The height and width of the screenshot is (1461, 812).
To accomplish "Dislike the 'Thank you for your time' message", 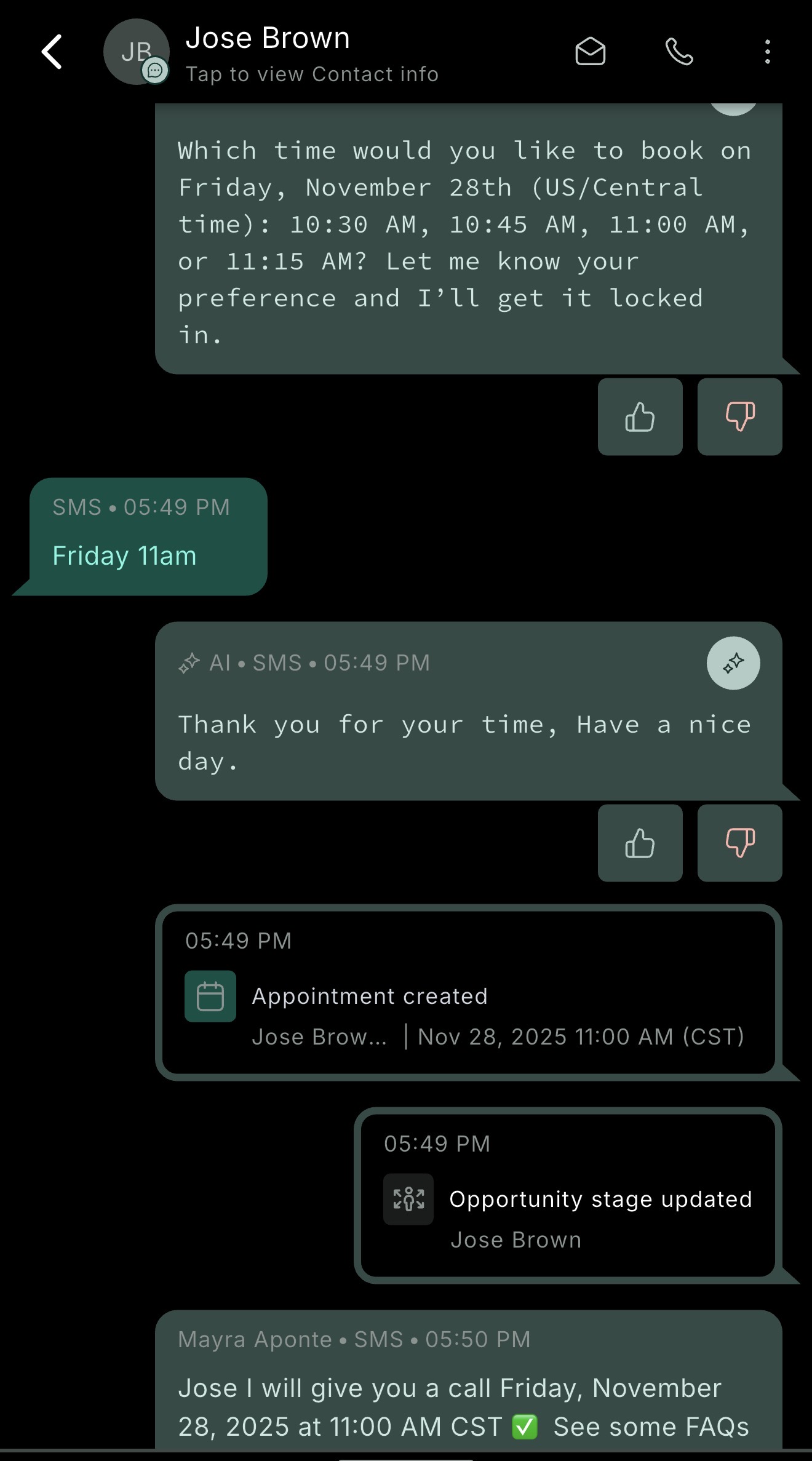I will pos(739,843).
